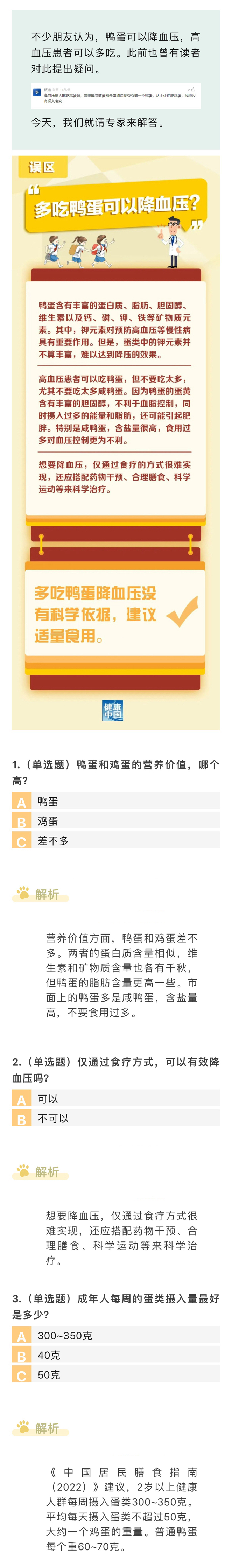Choose answer B 不可以 for question 2
The width and height of the screenshot is (232, 1568).
[x=116, y=1118]
